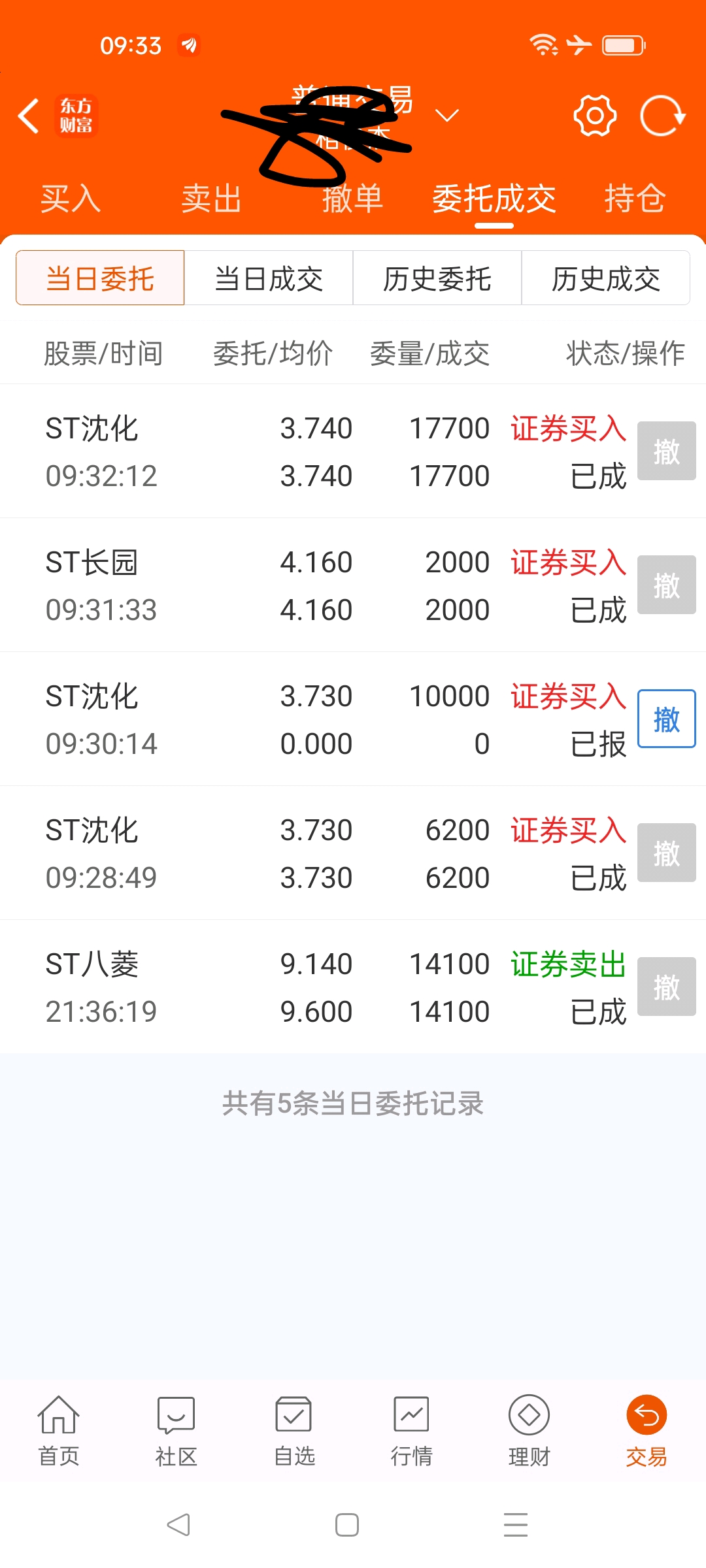Refresh the order list

[662, 116]
